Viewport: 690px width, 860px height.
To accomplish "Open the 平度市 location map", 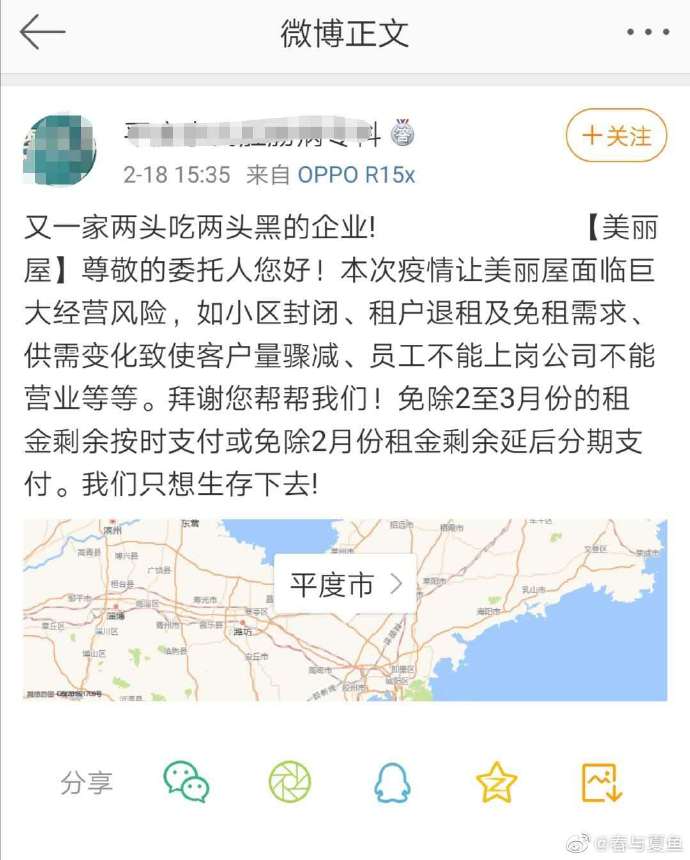I will 345,585.
